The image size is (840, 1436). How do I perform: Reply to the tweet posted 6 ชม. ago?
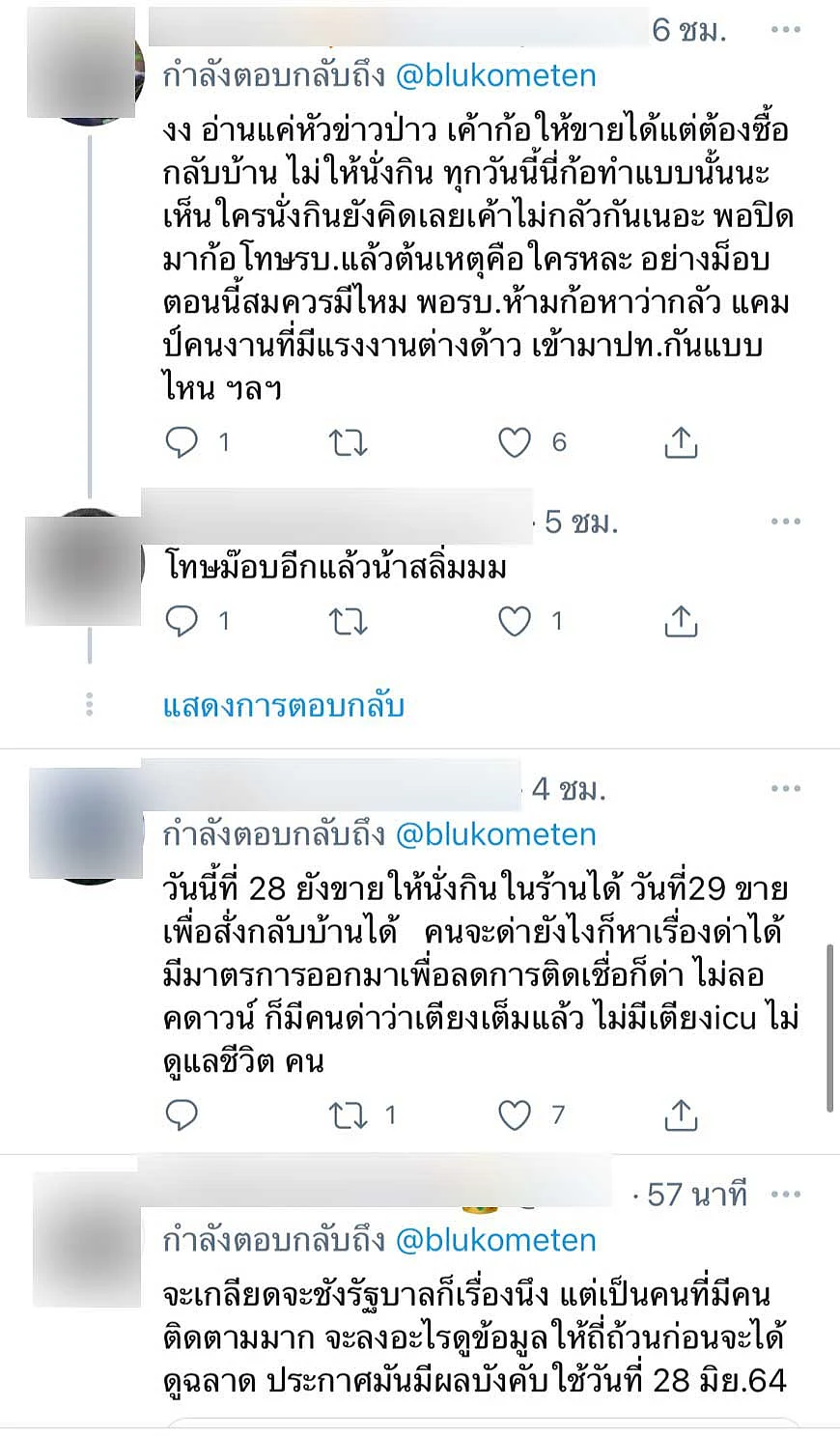pyautogui.click(x=182, y=442)
